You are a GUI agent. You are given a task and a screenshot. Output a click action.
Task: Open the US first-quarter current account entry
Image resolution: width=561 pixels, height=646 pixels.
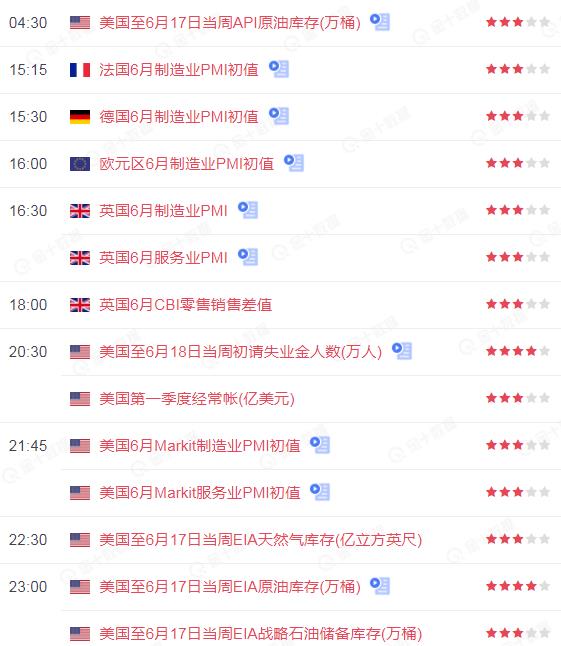point(197,399)
